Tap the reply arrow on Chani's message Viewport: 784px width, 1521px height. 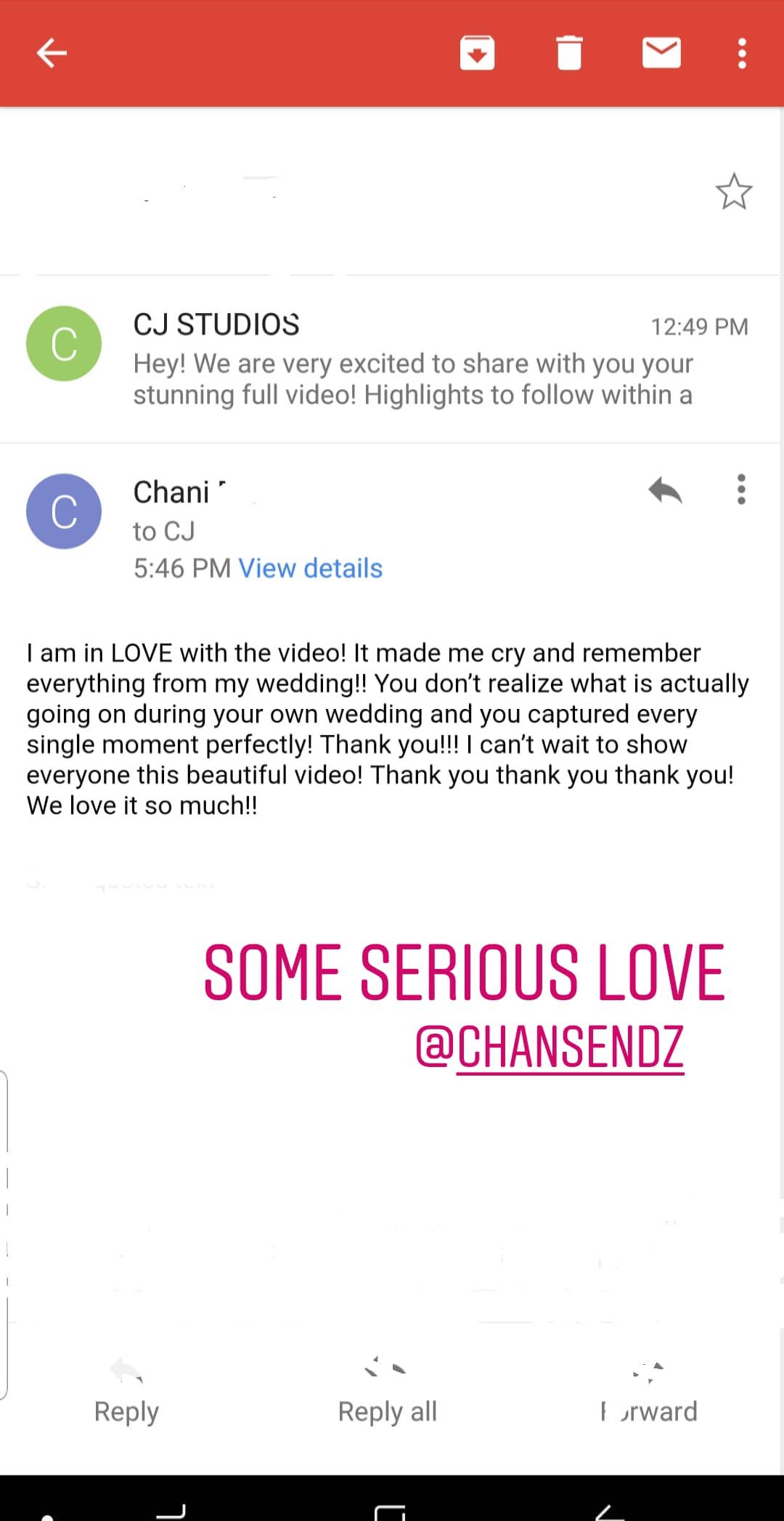tap(665, 490)
